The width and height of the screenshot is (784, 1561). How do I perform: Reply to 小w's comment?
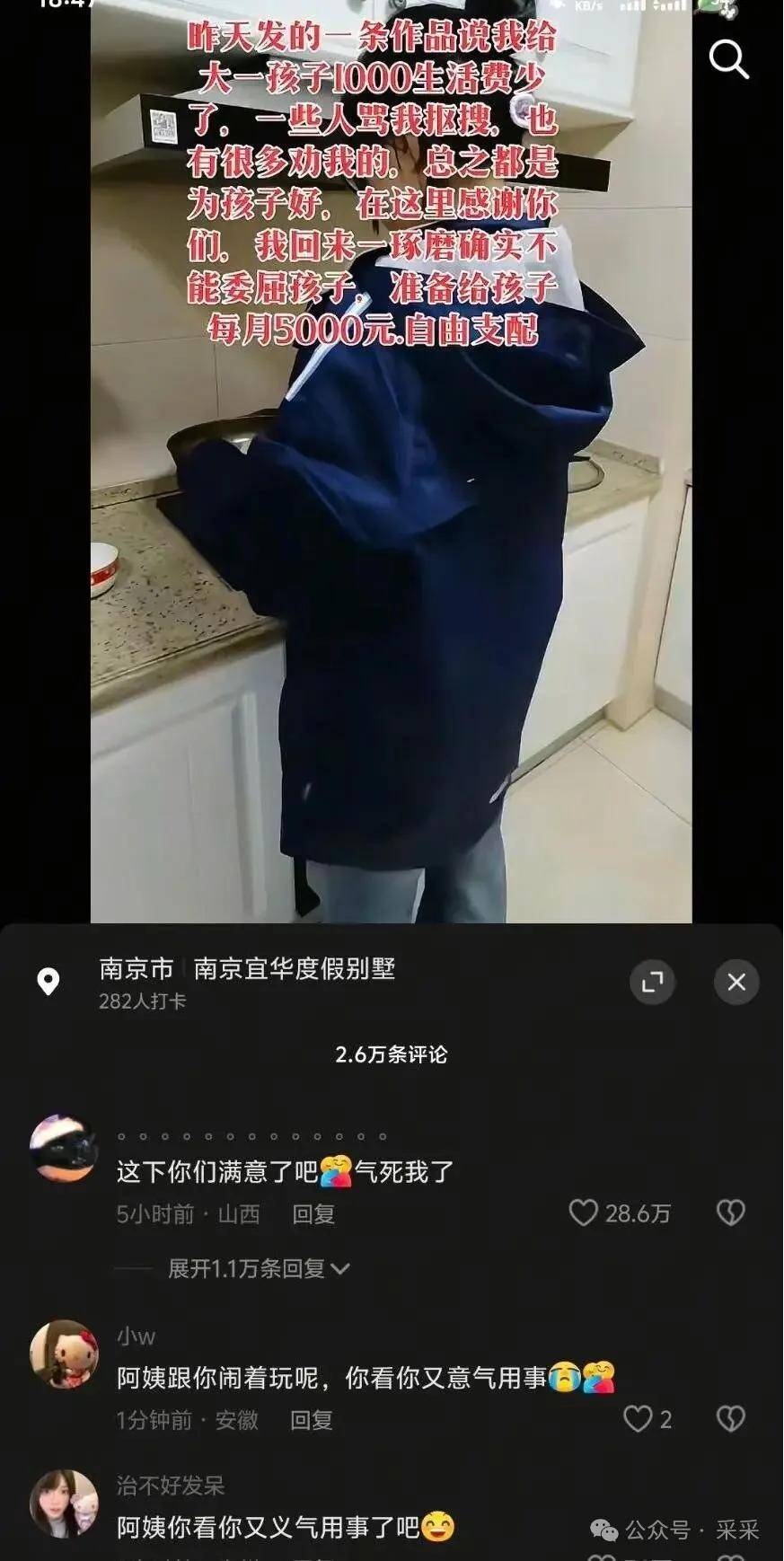point(311,1420)
